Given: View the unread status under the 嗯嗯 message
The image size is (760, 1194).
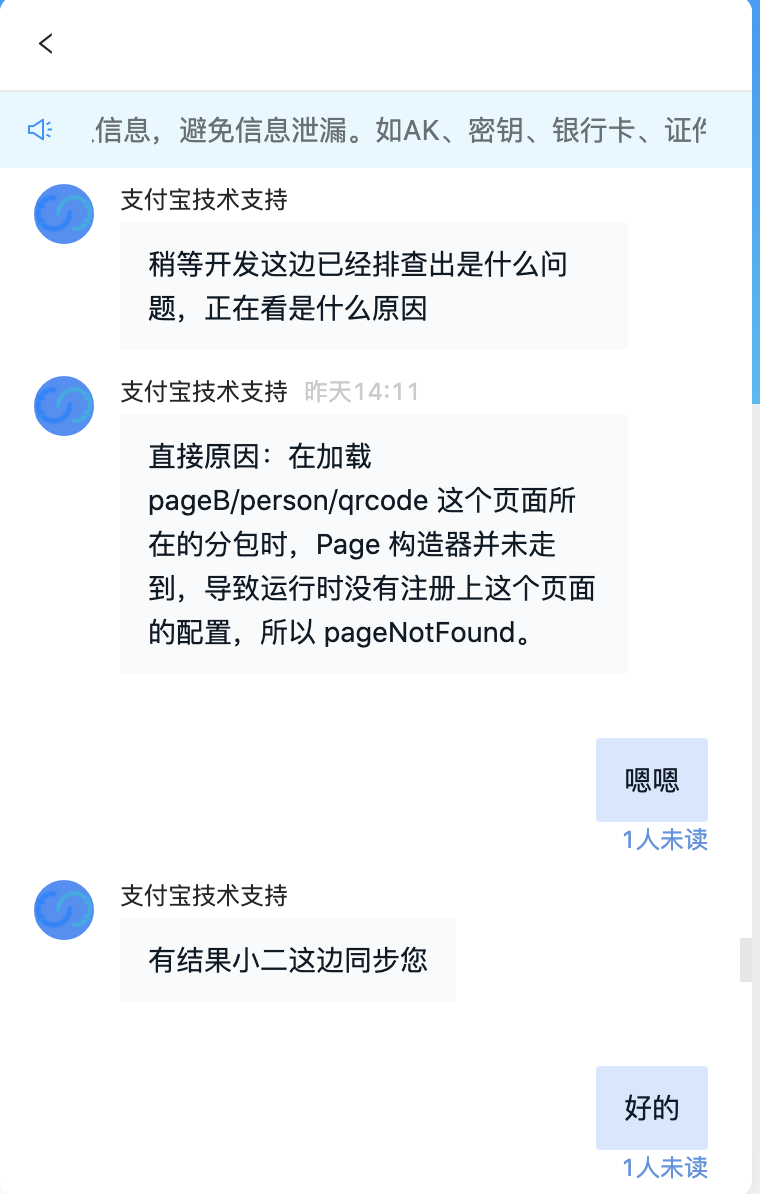Looking at the screenshot, I should point(665,840).
